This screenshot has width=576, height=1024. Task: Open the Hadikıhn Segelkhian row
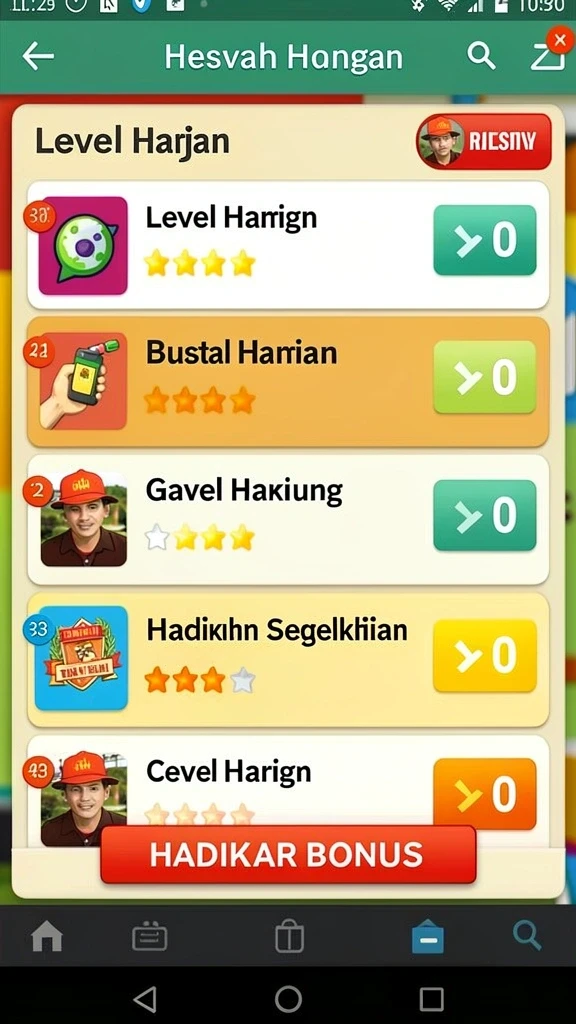[x=288, y=659]
